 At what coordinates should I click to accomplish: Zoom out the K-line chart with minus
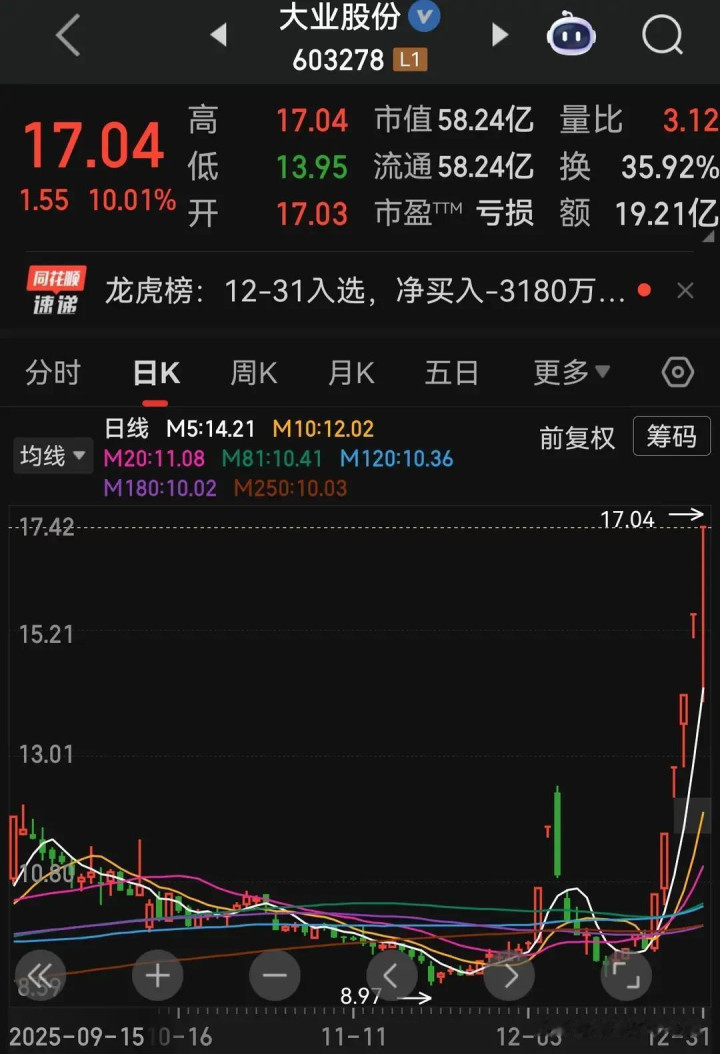pos(274,974)
